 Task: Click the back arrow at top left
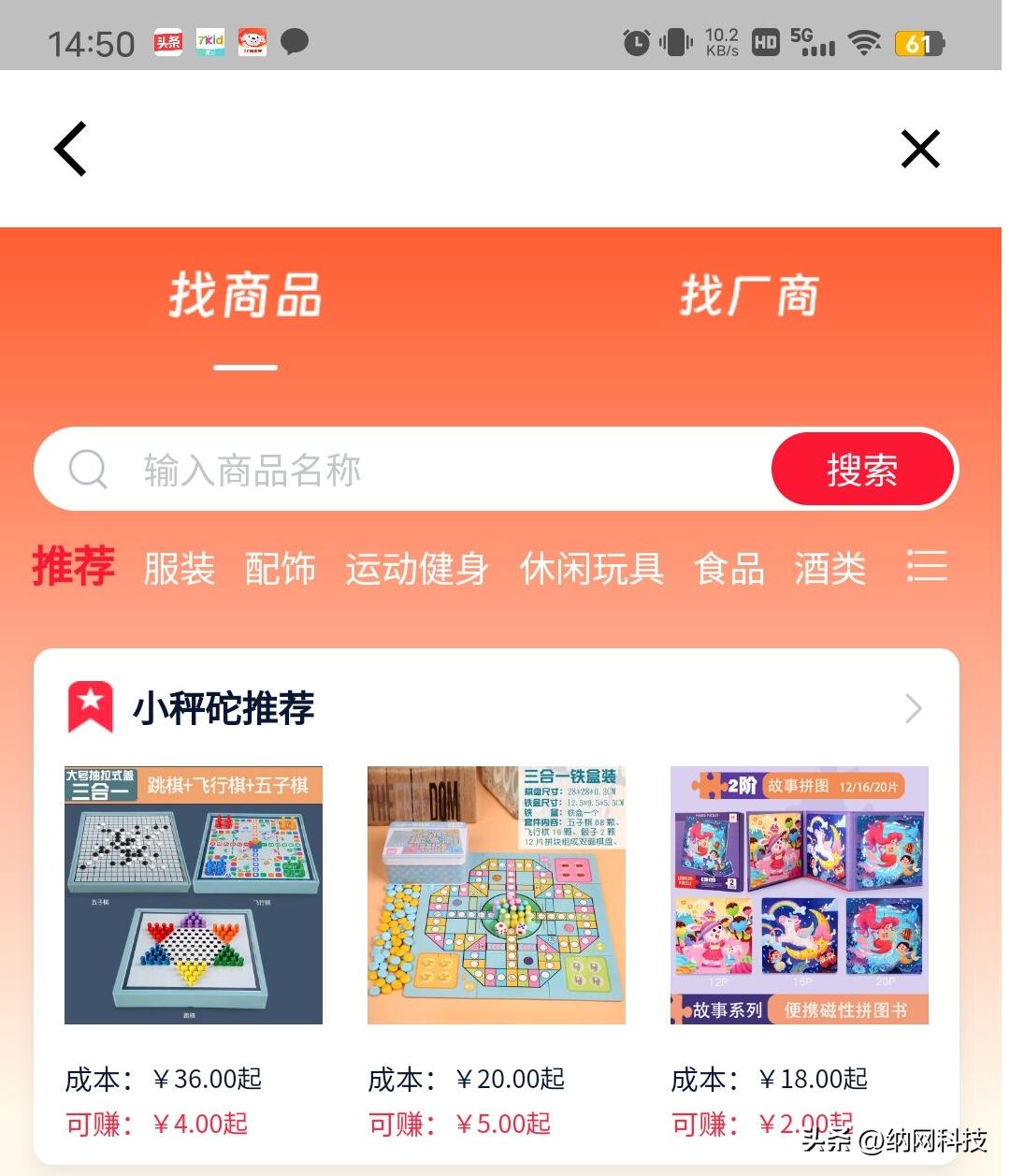(x=70, y=148)
